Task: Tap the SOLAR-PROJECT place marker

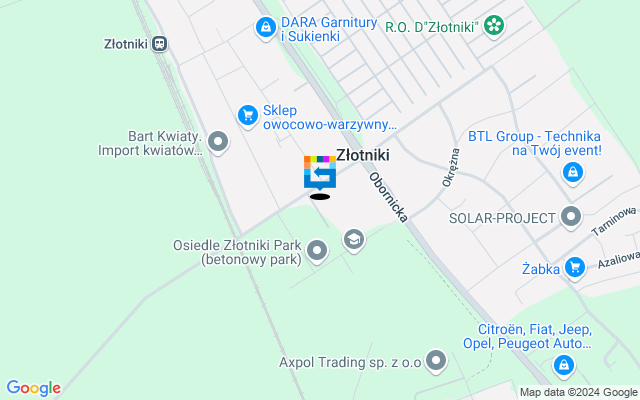Action: pos(571,216)
